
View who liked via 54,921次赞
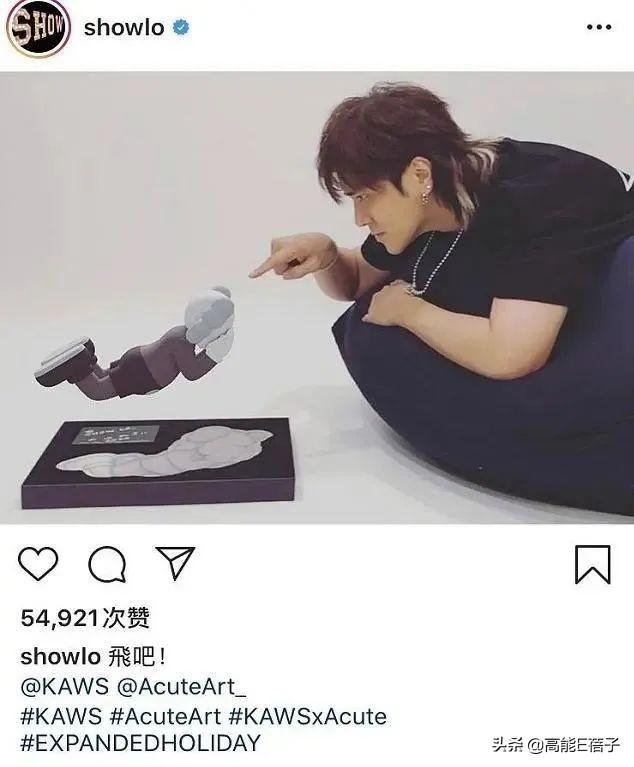point(85,620)
